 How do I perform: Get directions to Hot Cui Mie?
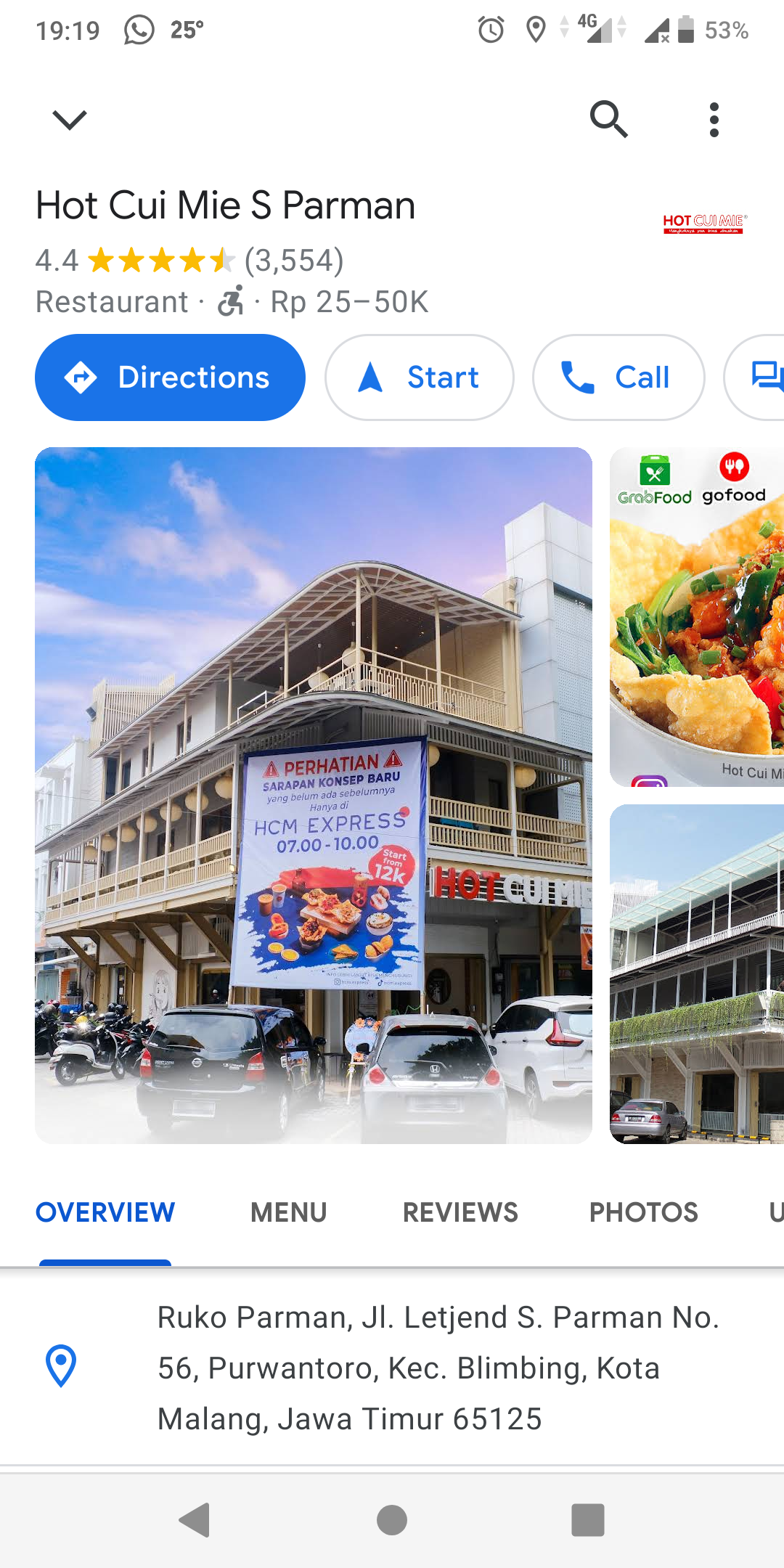170,377
